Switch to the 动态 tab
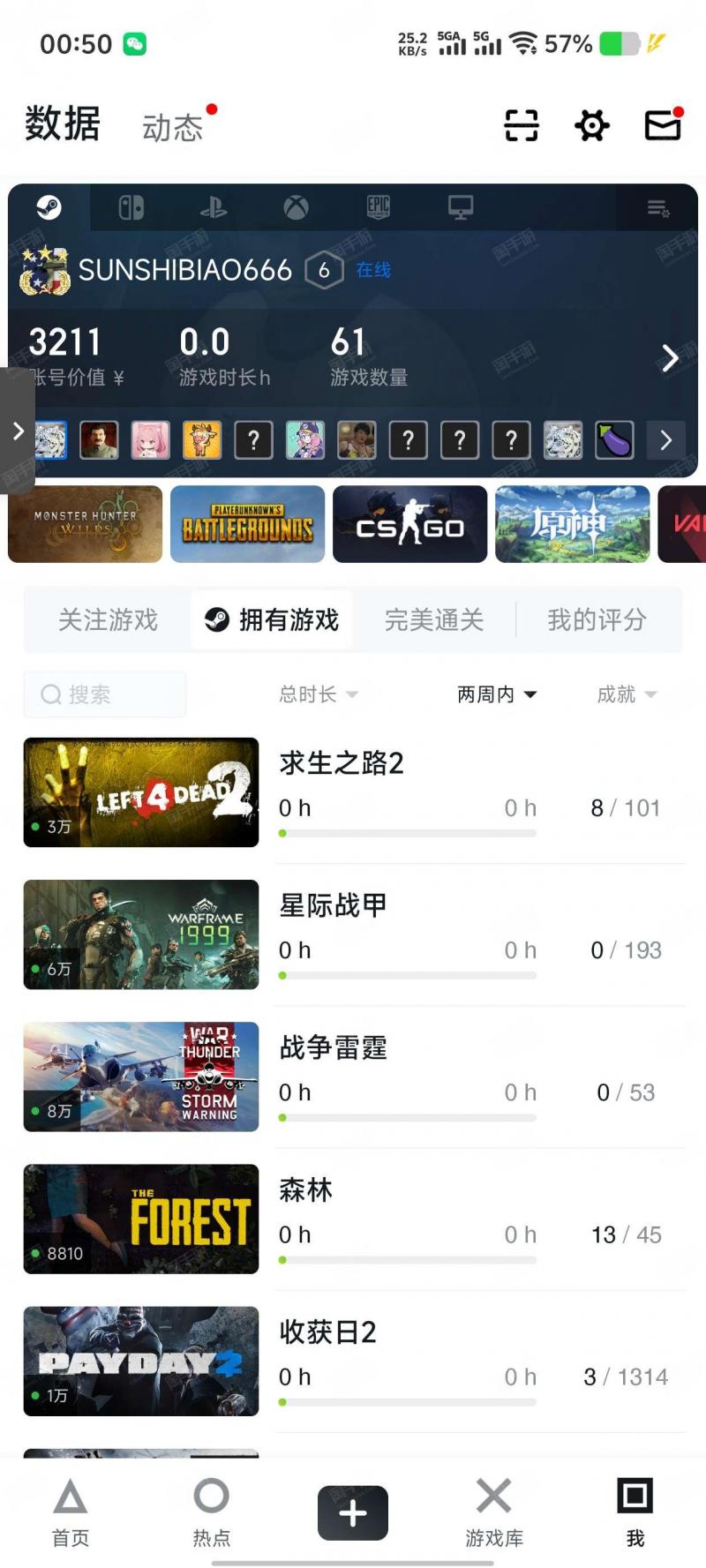Viewport: 706px width, 1568px height. point(173,128)
